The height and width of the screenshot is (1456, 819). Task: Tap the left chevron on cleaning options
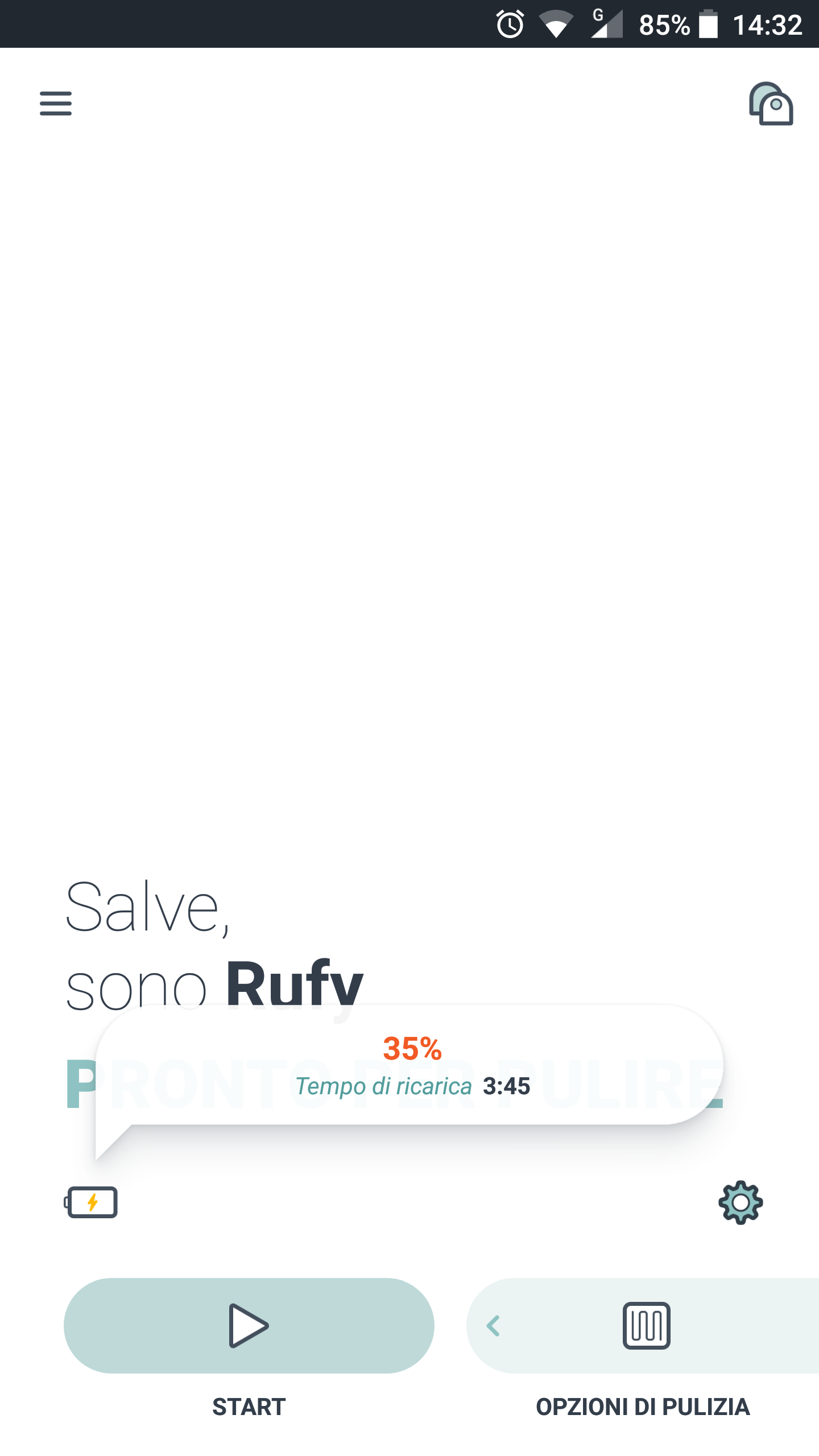(493, 1326)
